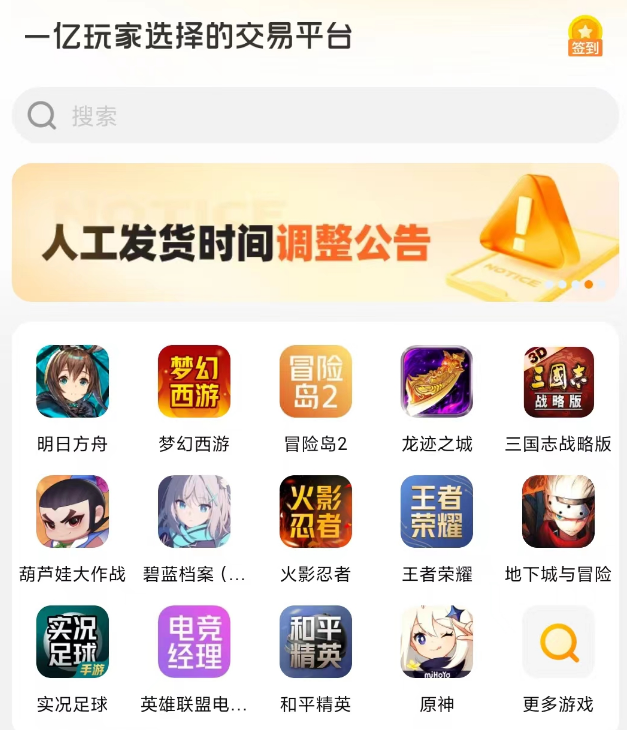The image size is (627, 730).
Task: Choose the 英雄联盟电竞经理 tile
Action: click(x=194, y=642)
